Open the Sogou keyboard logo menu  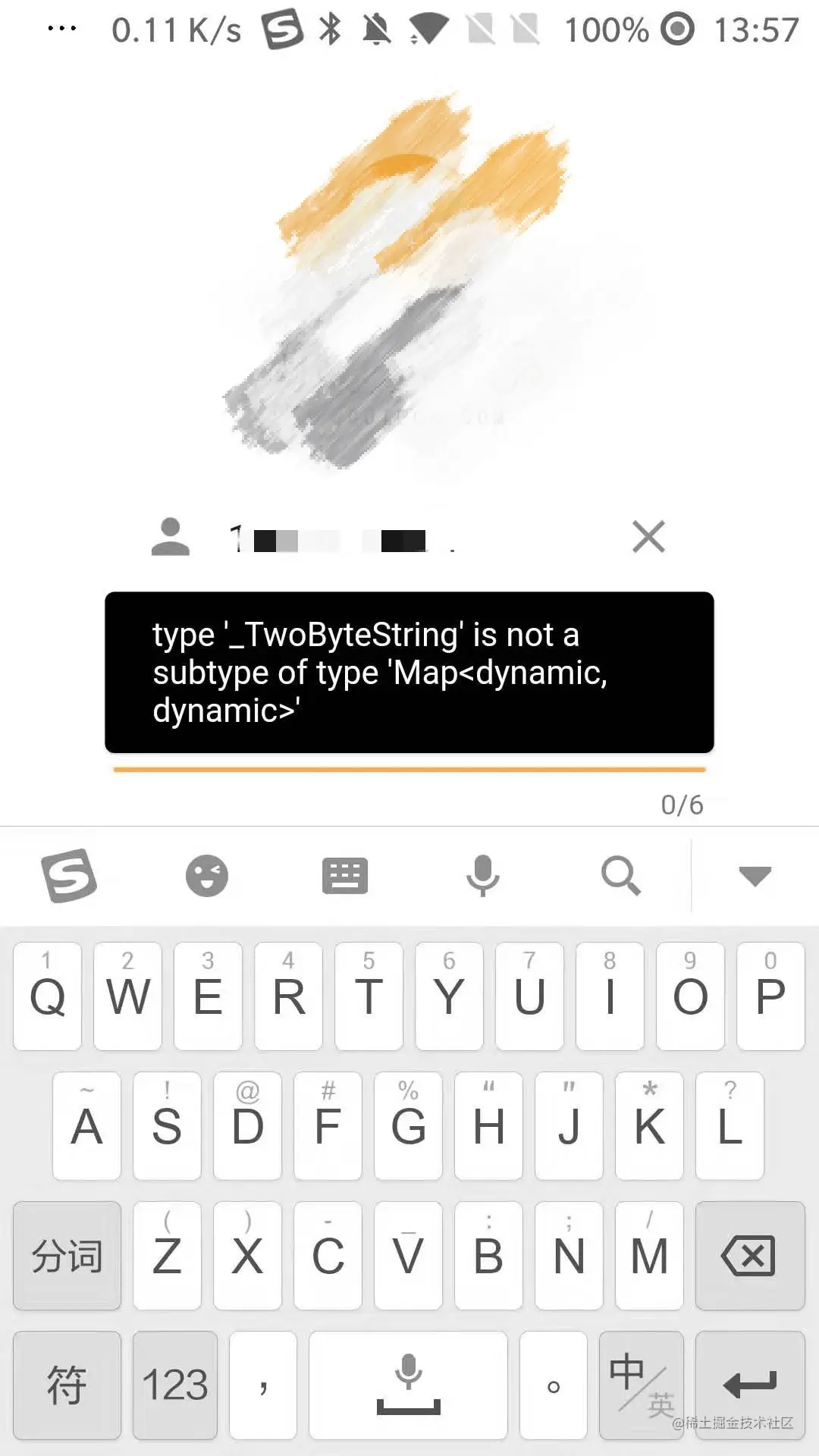[x=68, y=876]
